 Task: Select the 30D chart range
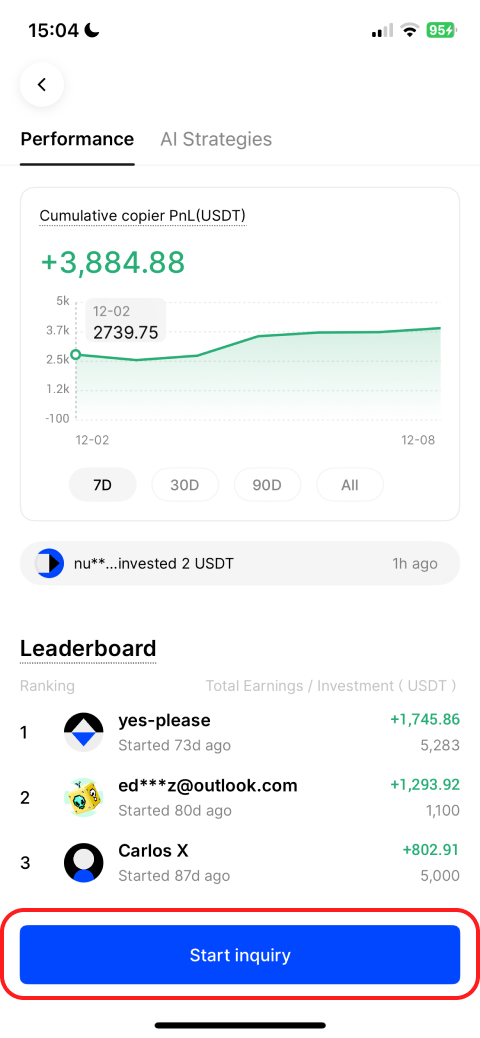coord(185,485)
